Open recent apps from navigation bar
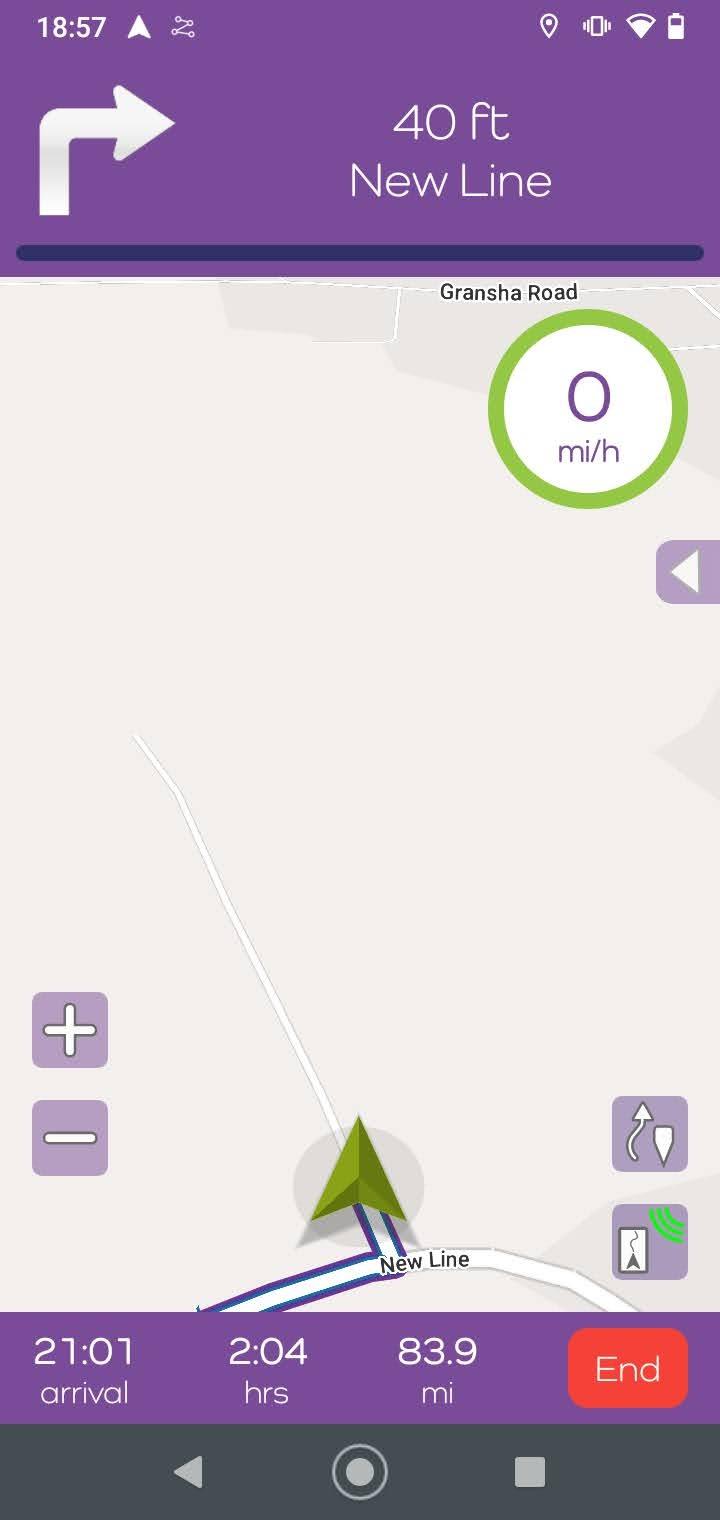 point(529,1471)
